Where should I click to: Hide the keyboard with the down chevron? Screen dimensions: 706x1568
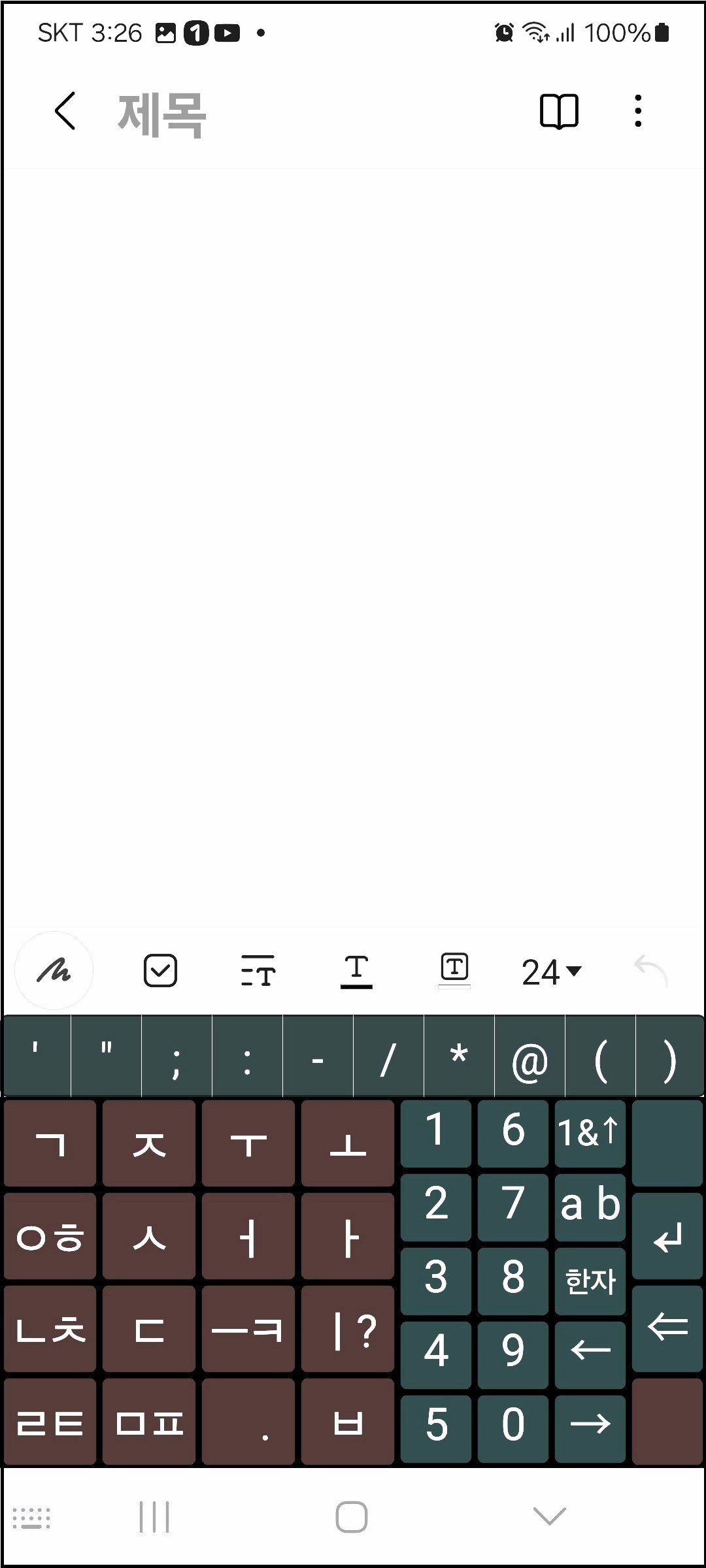(549, 1516)
